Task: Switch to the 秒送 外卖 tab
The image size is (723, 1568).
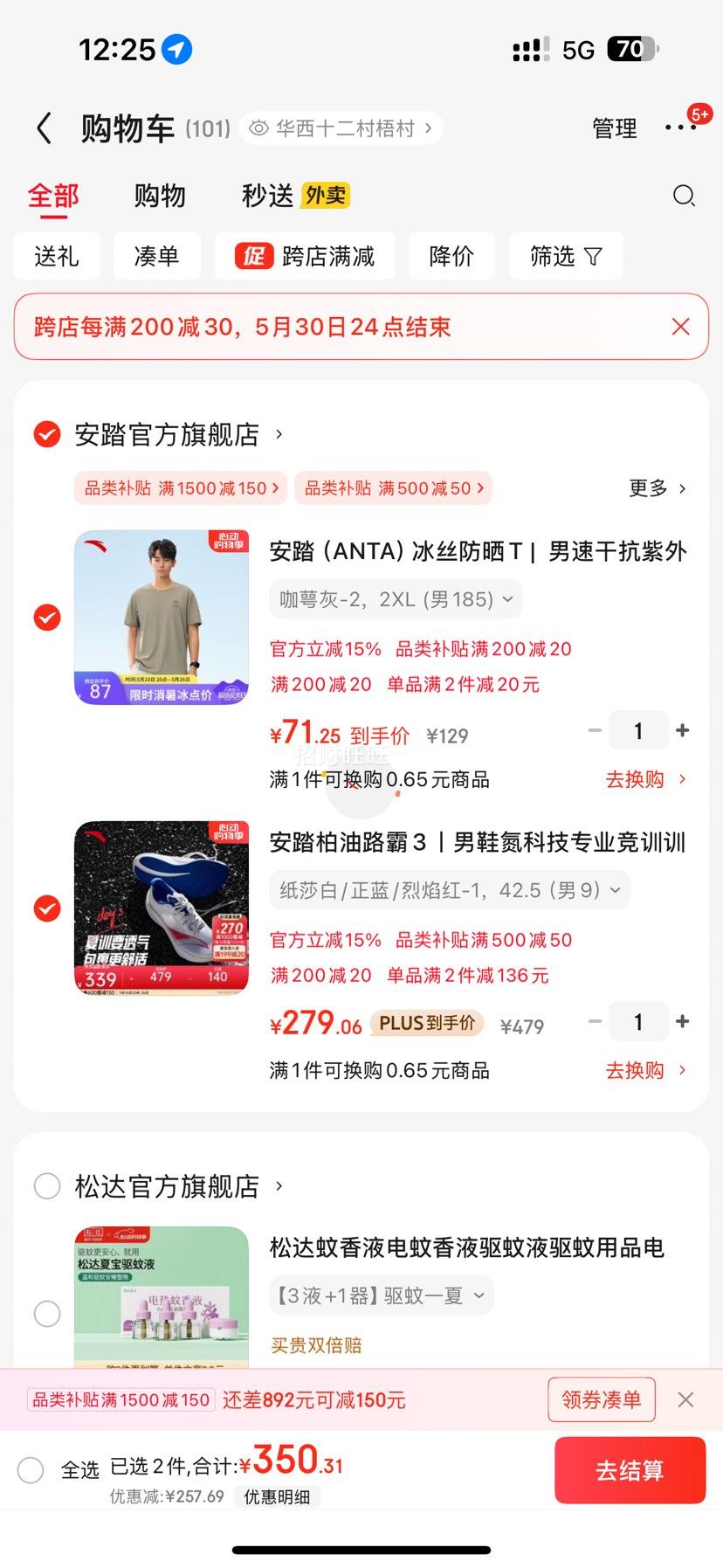Action: (295, 196)
